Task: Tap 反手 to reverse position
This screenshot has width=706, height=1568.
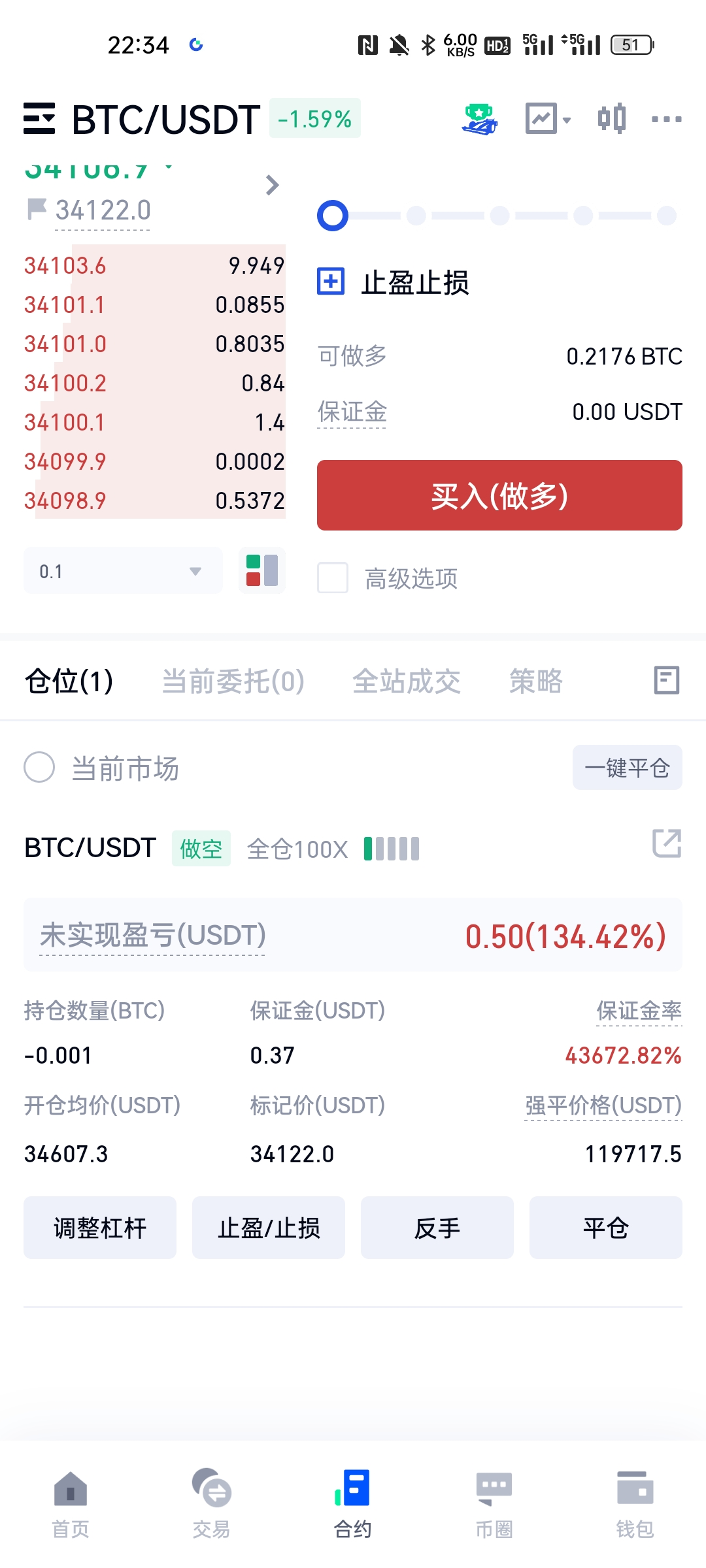Action: click(x=437, y=1228)
